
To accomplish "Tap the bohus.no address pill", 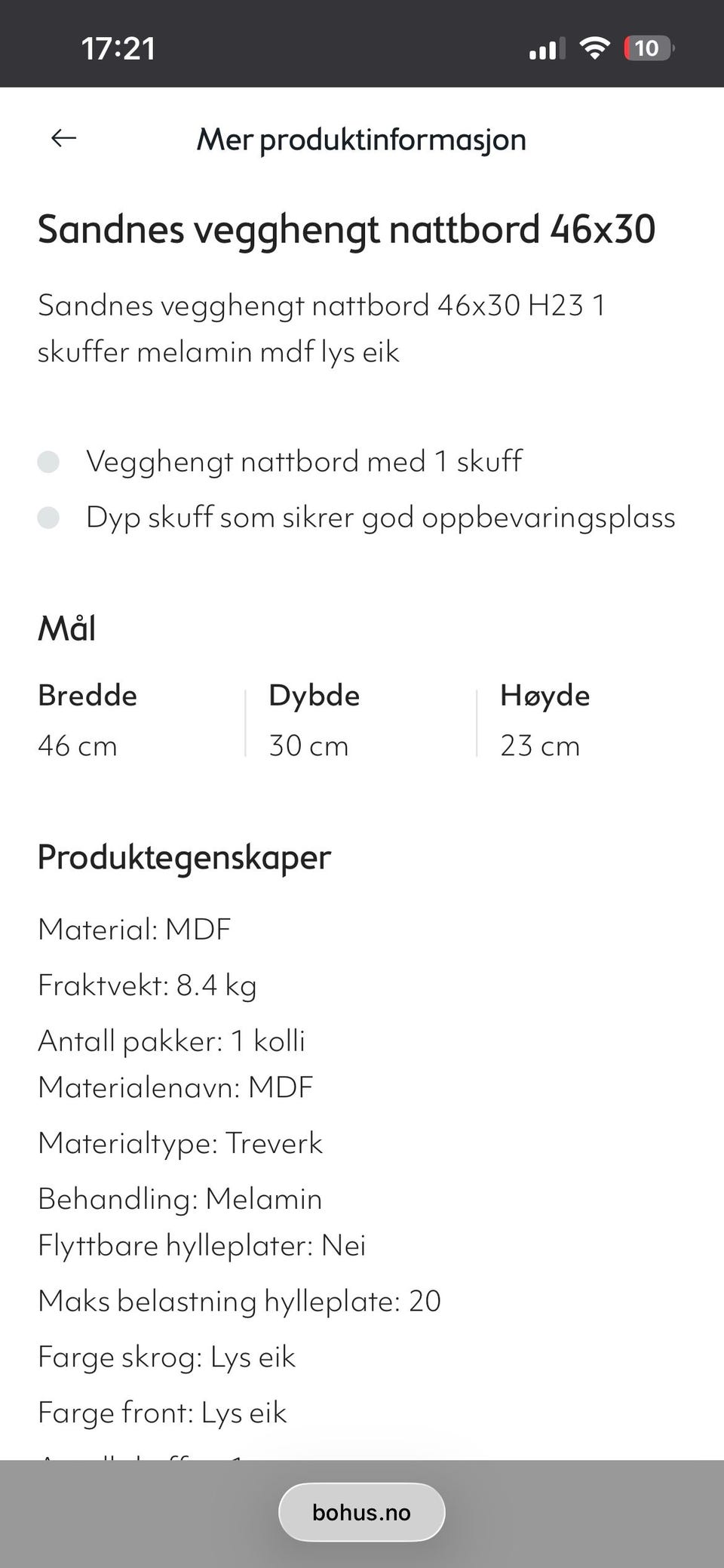I will tap(361, 1511).
